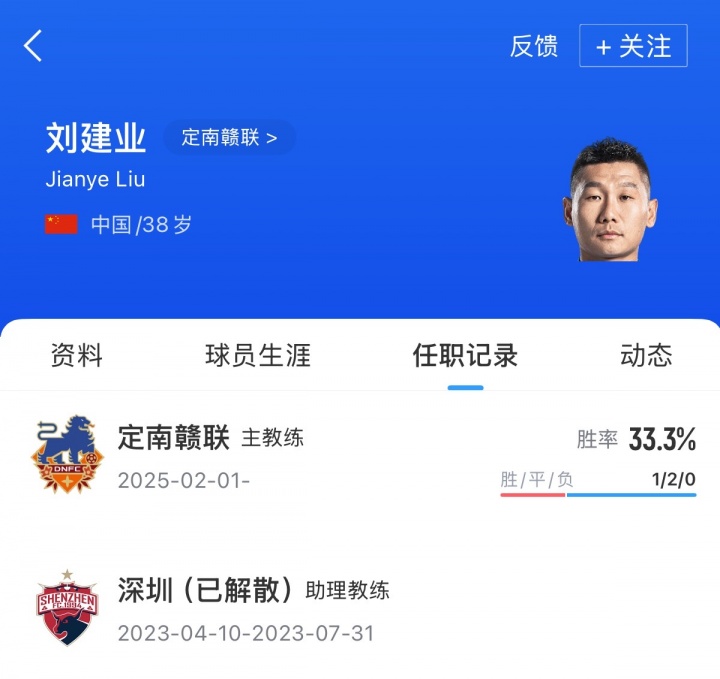Switch to the 资料 tab
The image size is (720, 679).
pyautogui.click(x=76, y=355)
